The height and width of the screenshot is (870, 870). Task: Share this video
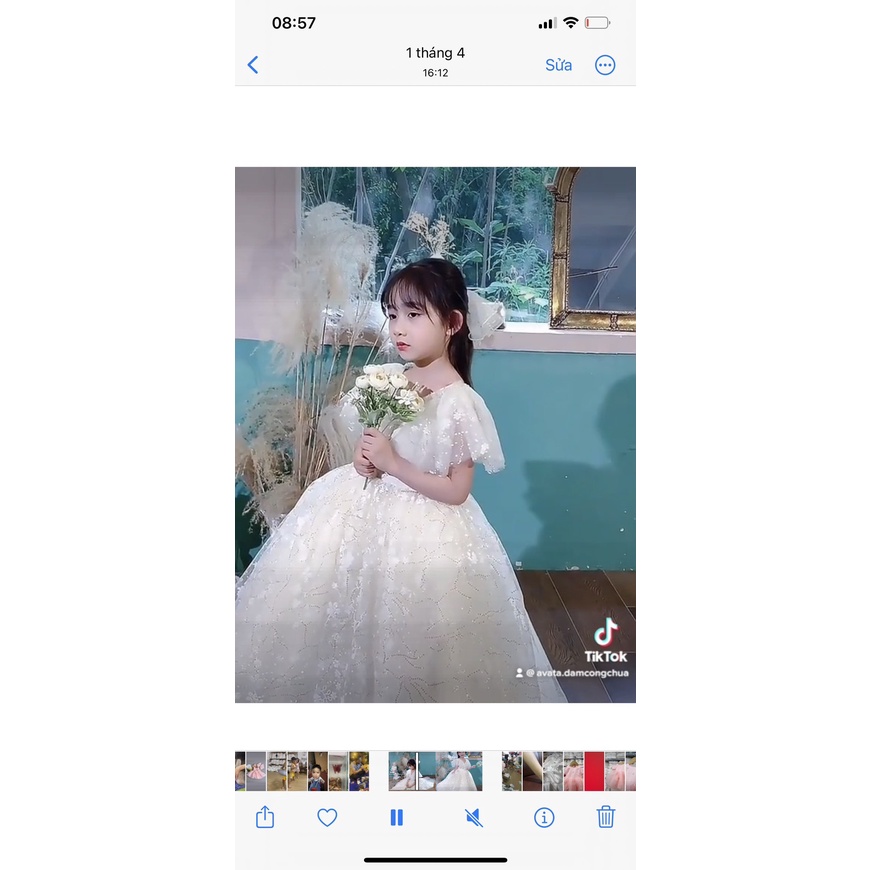pyautogui.click(x=265, y=817)
